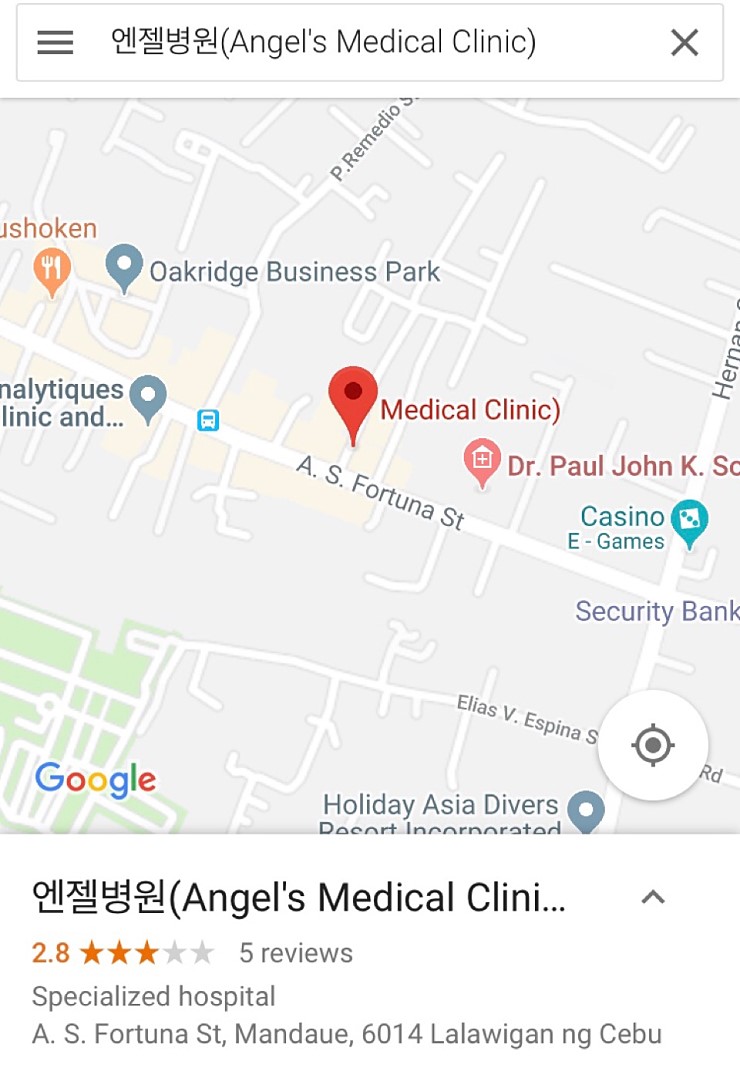Open the restaurant pin near Oakridge
Image resolution: width=740 pixels, height=1068 pixels.
click(51, 270)
